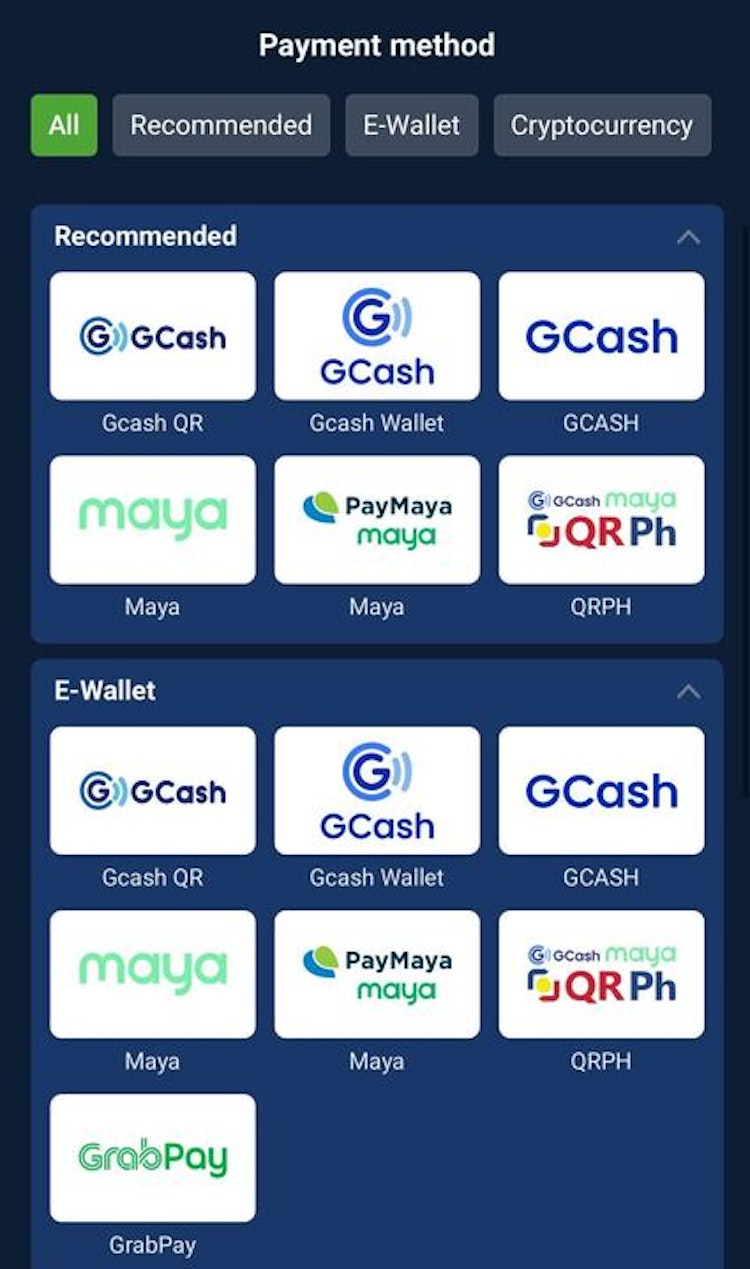Select the Maya logo tile under Recommended
This screenshot has height=1269, width=750.
click(x=152, y=519)
